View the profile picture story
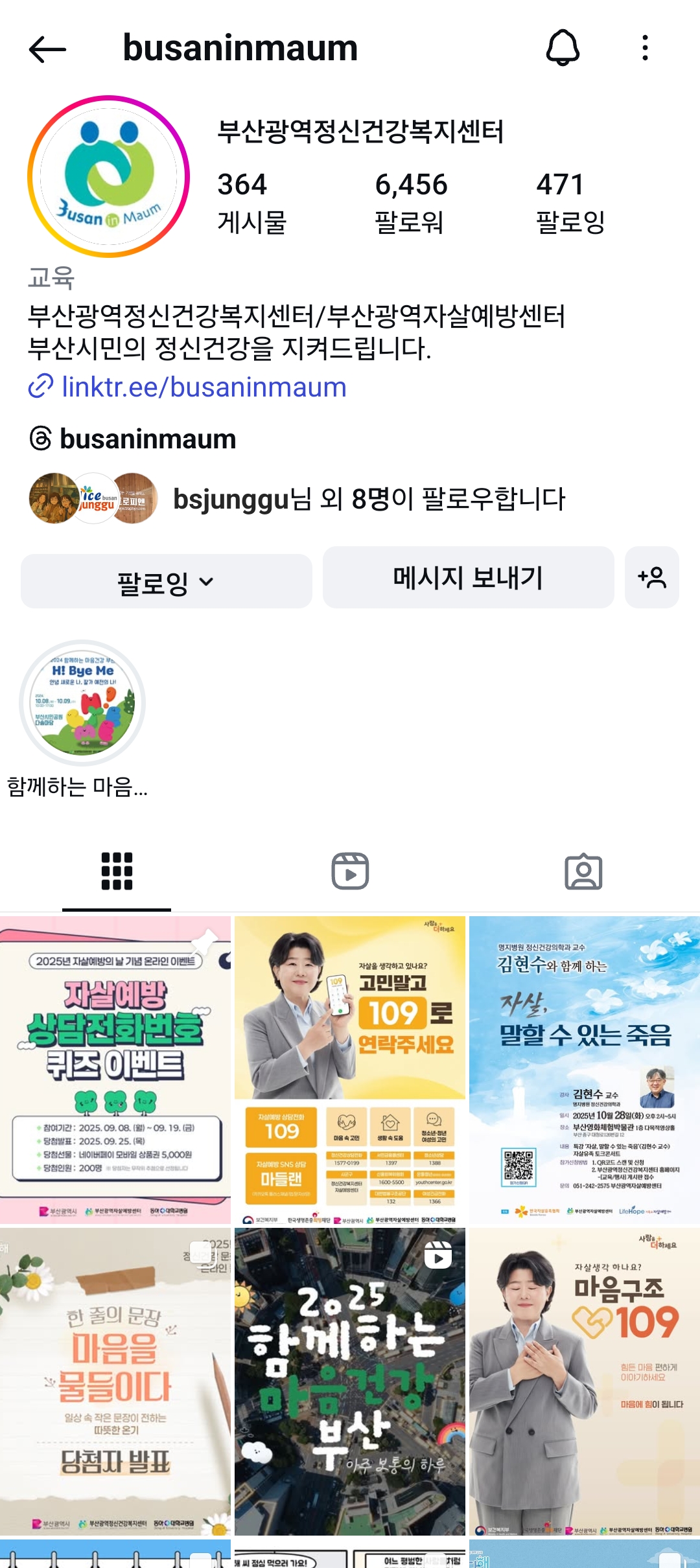700x1568 pixels. click(x=109, y=176)
